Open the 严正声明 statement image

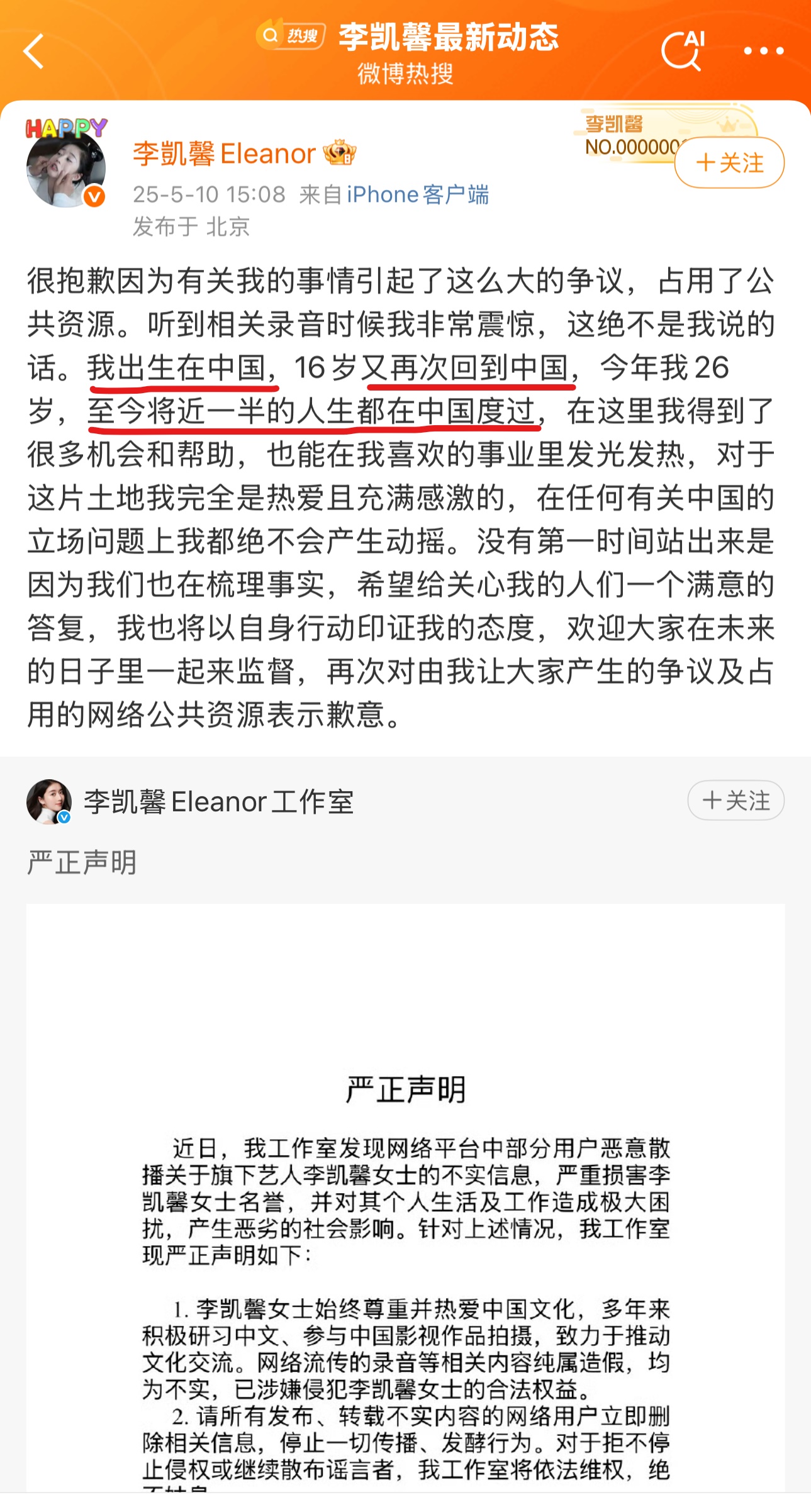click(405, 1195)
